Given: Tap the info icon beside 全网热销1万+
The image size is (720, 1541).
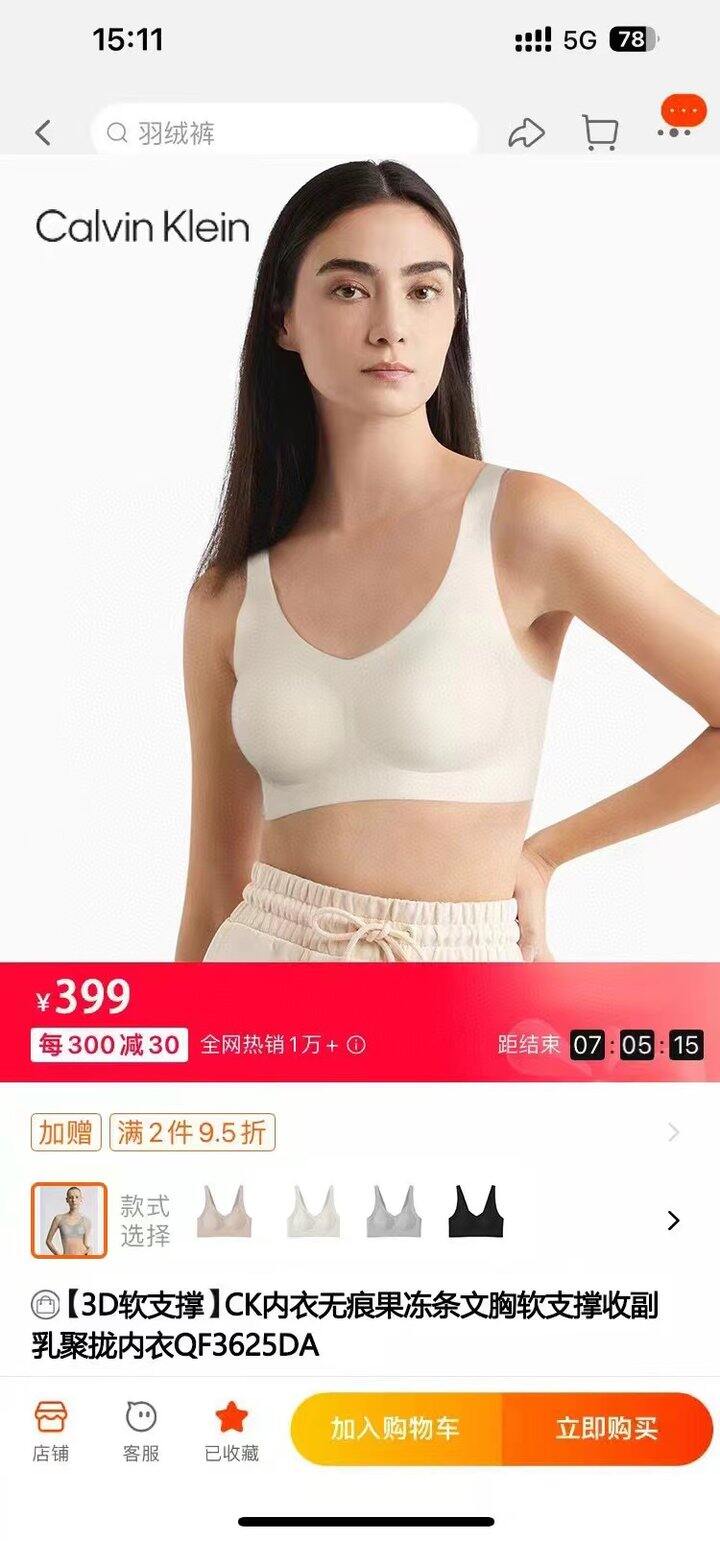Looking at the screenshot, I should point(357,1045).
